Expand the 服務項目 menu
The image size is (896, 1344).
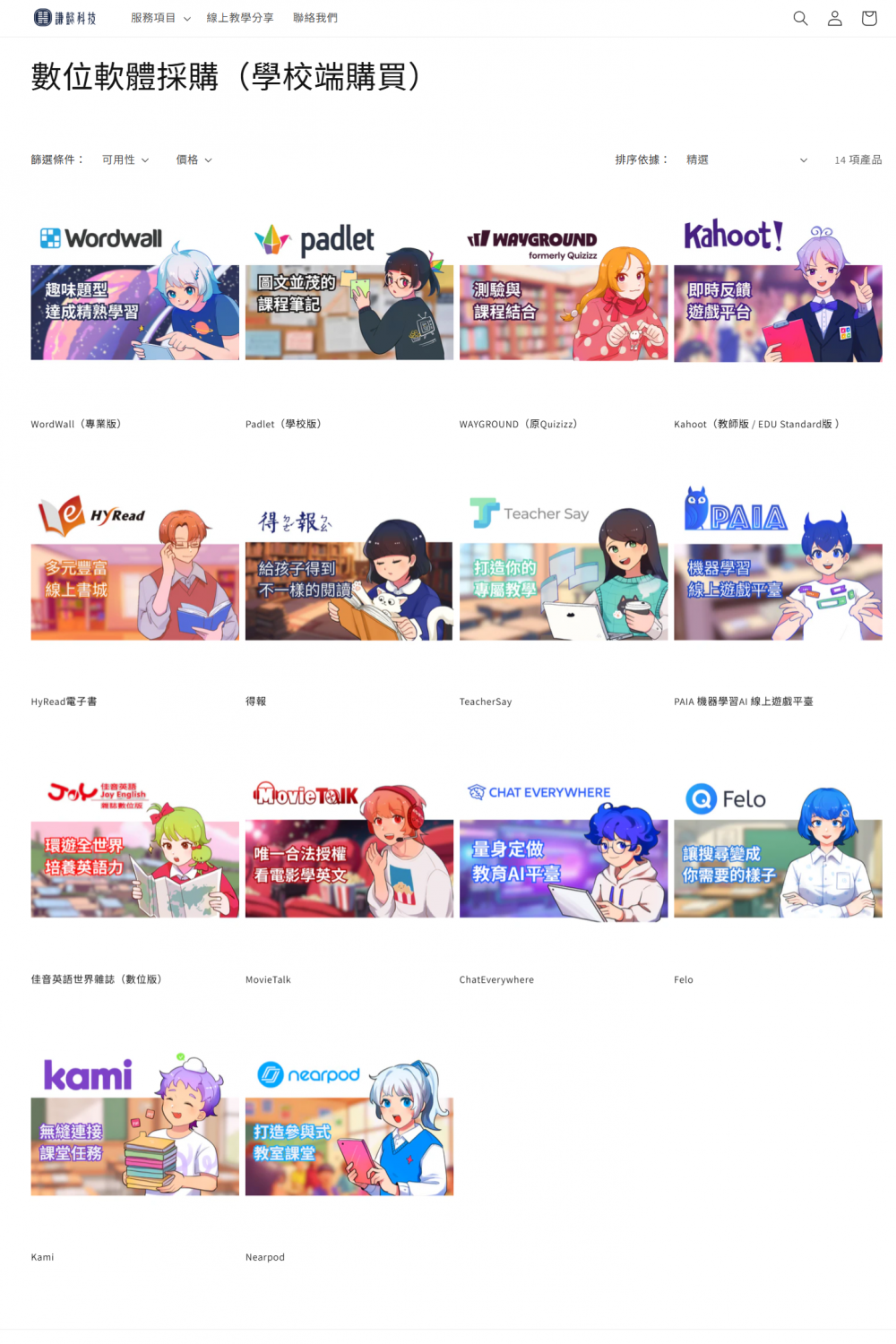tap(160, 18)
